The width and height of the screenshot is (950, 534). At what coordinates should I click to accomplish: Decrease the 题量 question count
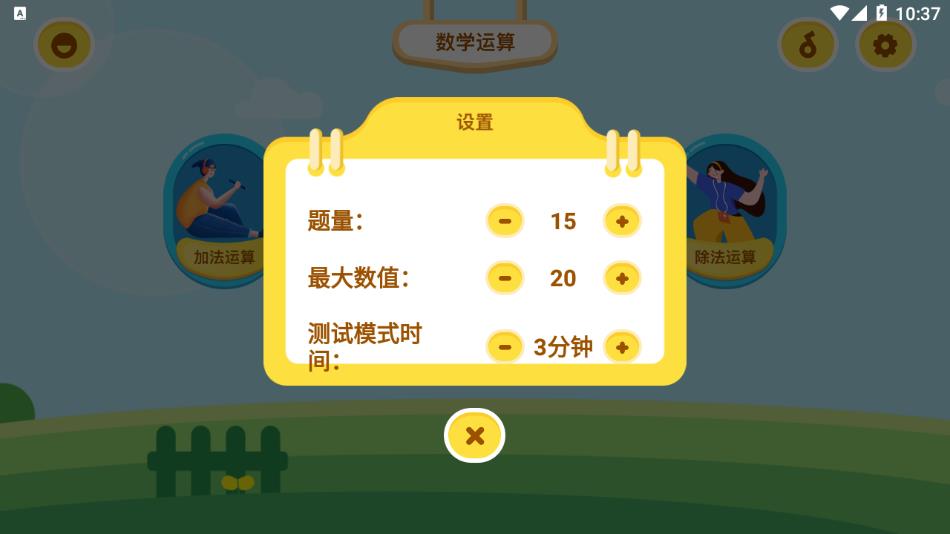(505, 221)
